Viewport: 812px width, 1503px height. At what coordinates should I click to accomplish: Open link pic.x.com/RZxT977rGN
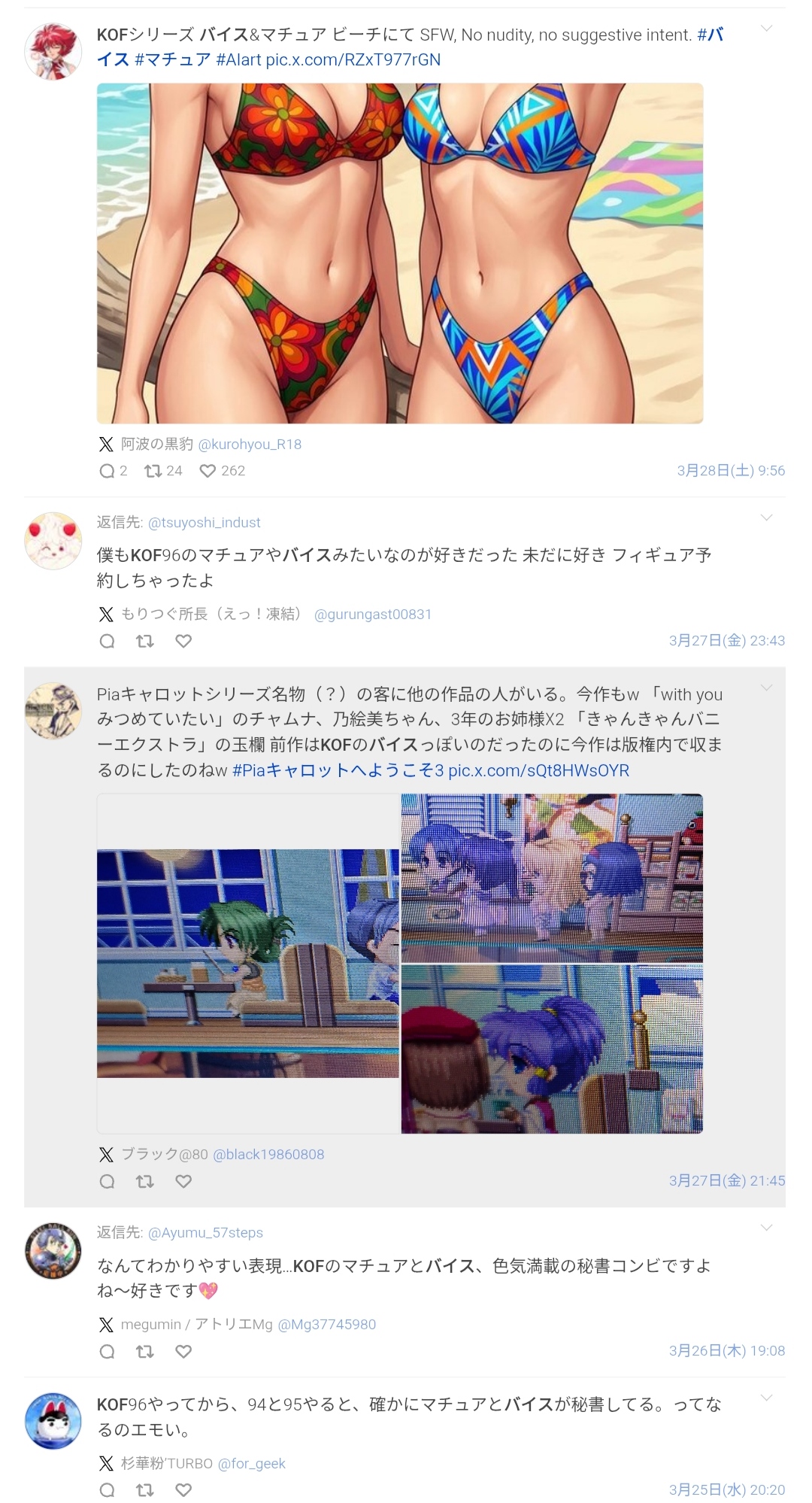point(353,59)
